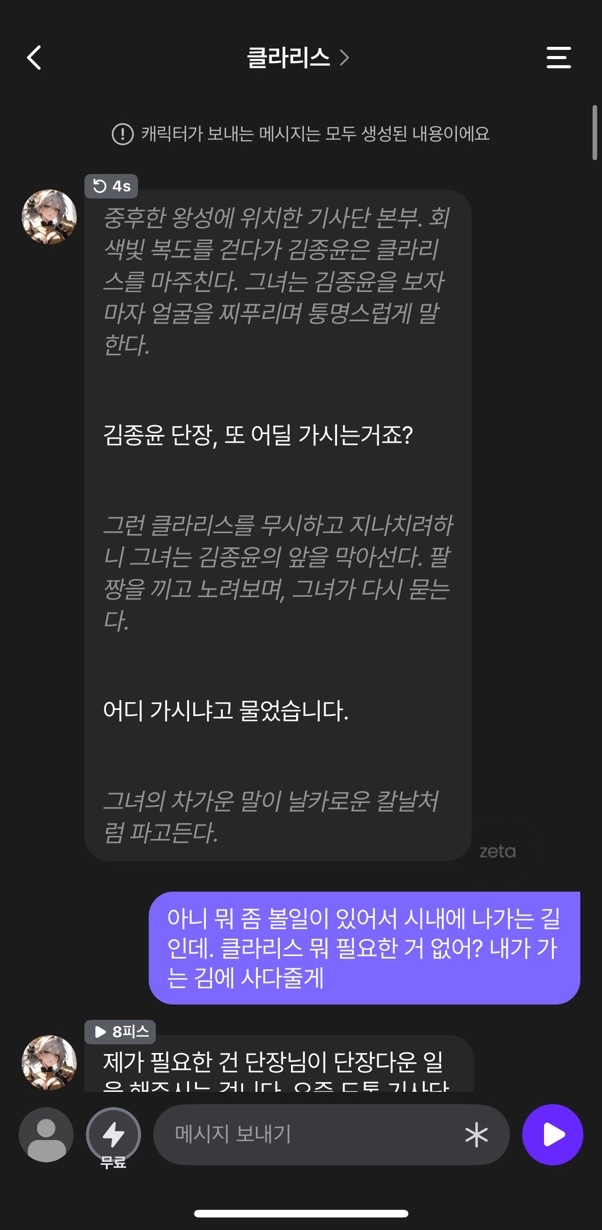Screen dimensions: 602x1230
Task: Open the user persona profile icon
Action: (46, 1135)
